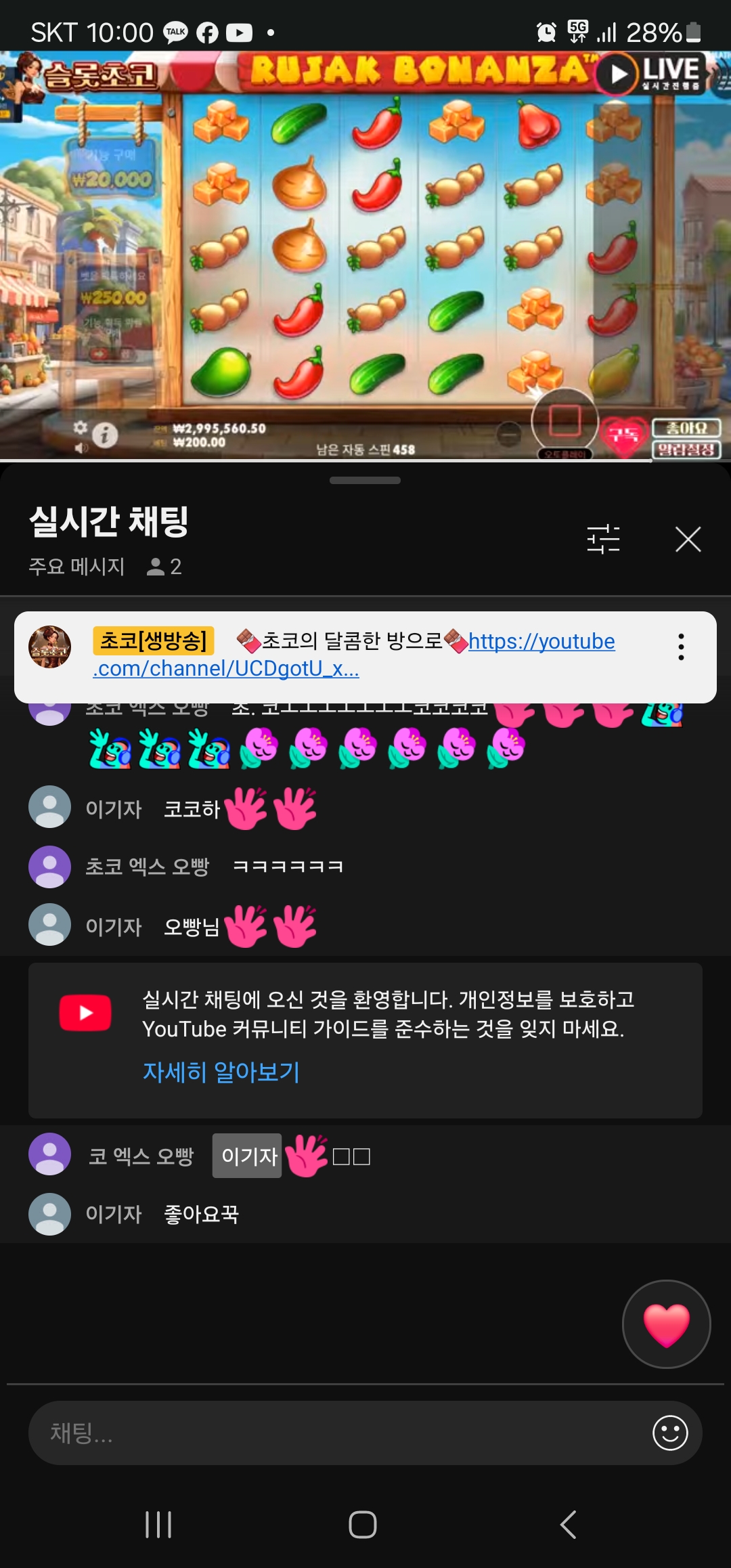Open the 주요 메시지 chat mode selector
731x1568 pixels.
click(x=76, y=566)
